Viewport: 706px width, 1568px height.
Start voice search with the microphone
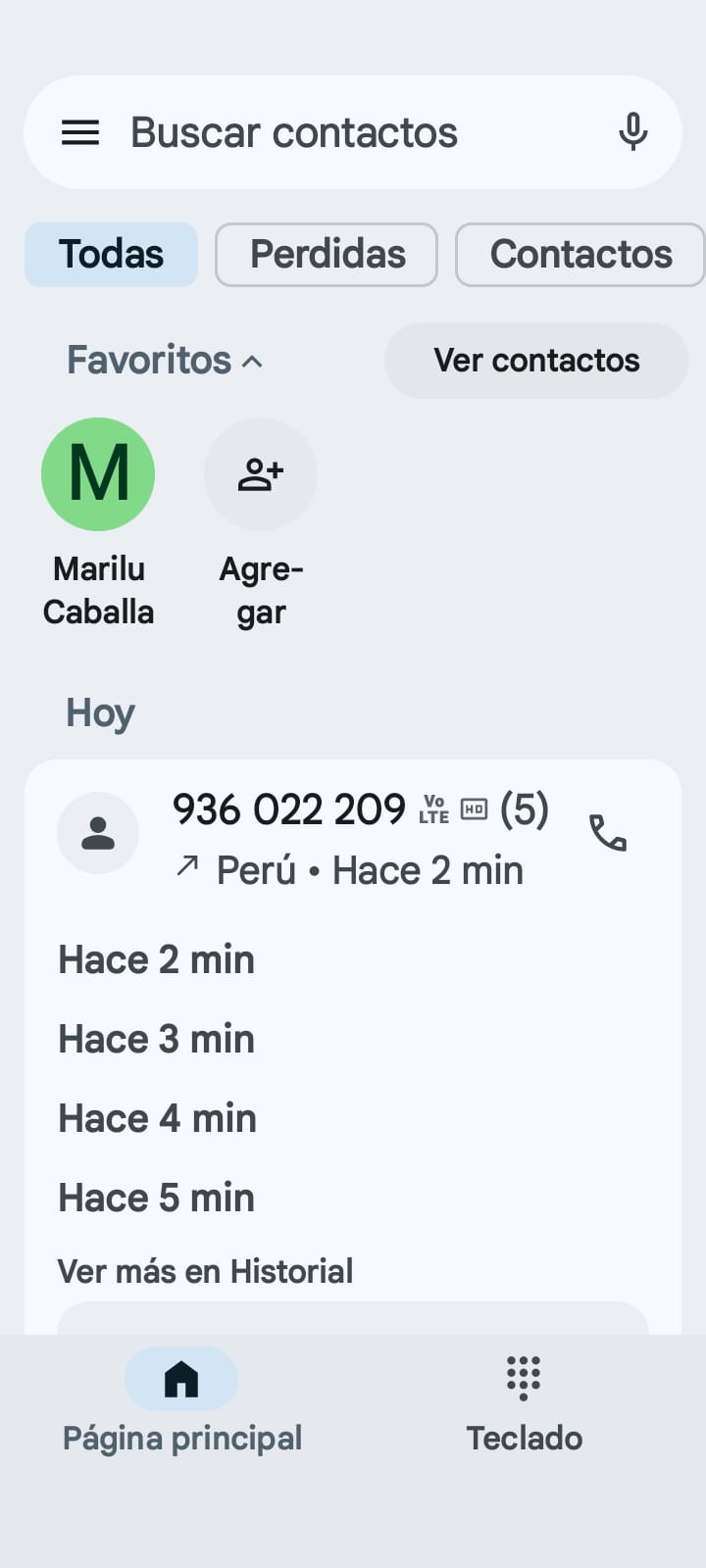[x=633, y=132]
